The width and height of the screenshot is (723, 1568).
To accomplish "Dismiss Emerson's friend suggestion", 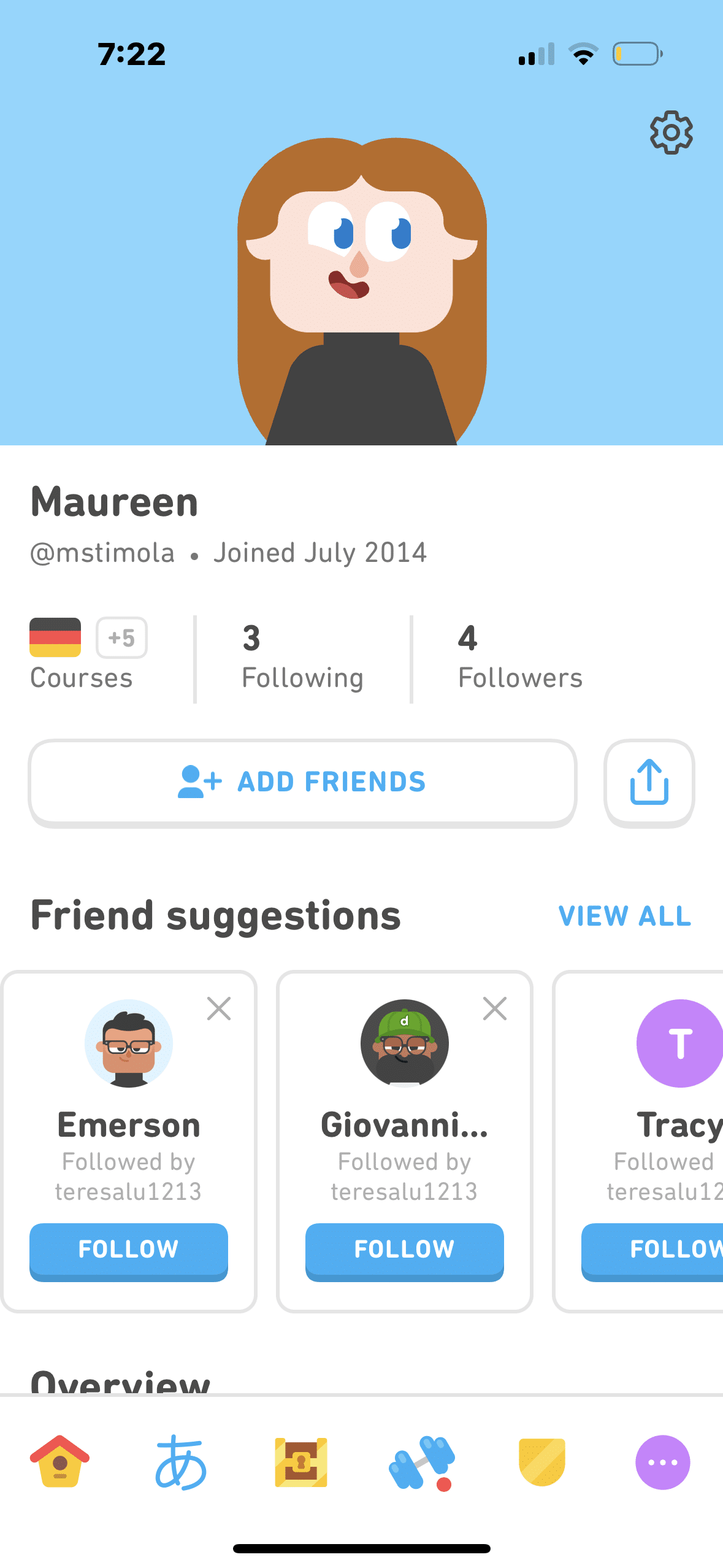I will [219, 1009].
